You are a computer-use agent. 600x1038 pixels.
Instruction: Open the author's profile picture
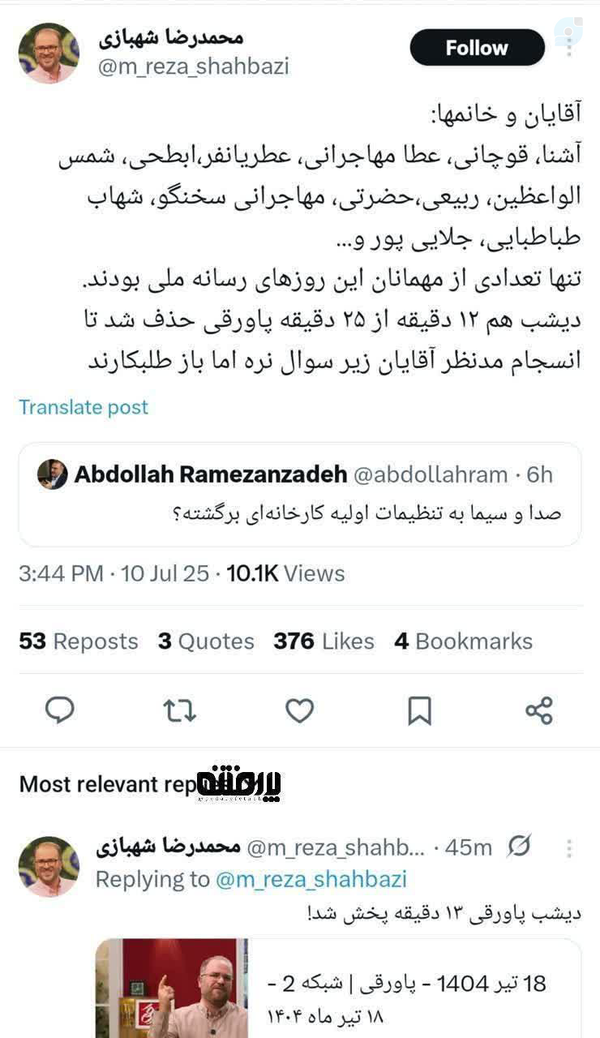coord(48,52)
